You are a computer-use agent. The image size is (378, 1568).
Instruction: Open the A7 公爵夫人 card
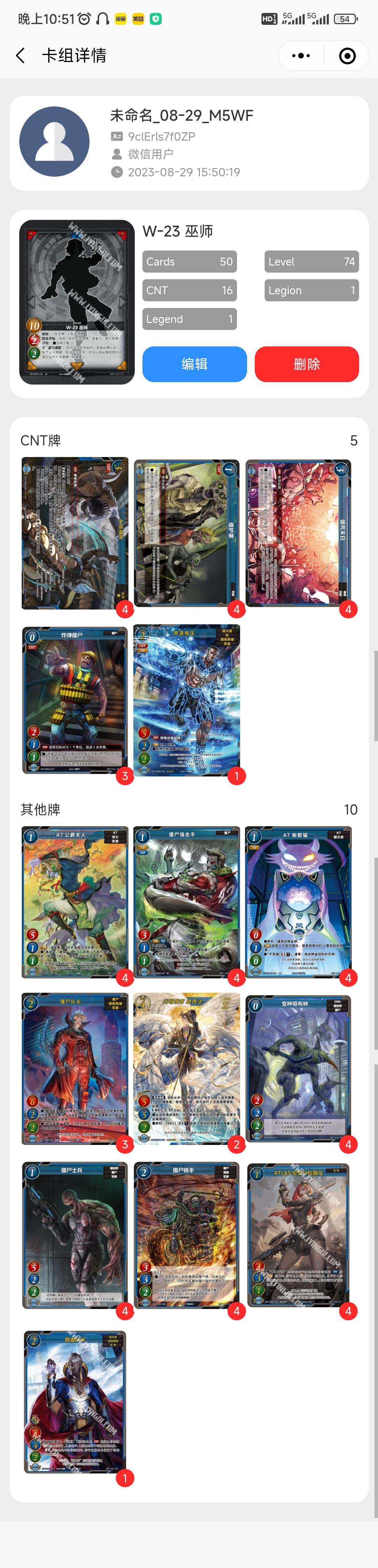pos(75,901)
